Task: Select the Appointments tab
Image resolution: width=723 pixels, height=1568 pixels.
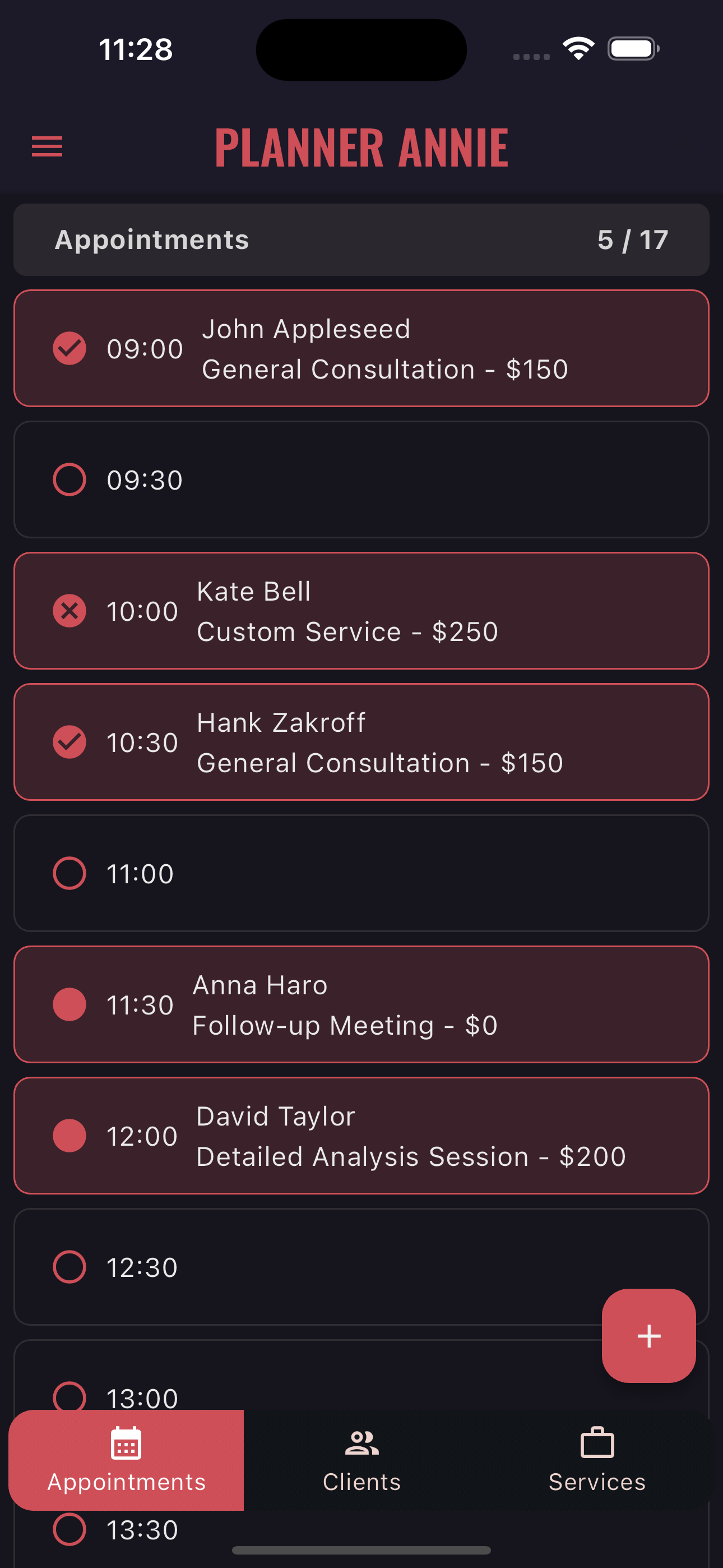Action: [x=126, y=1460]
